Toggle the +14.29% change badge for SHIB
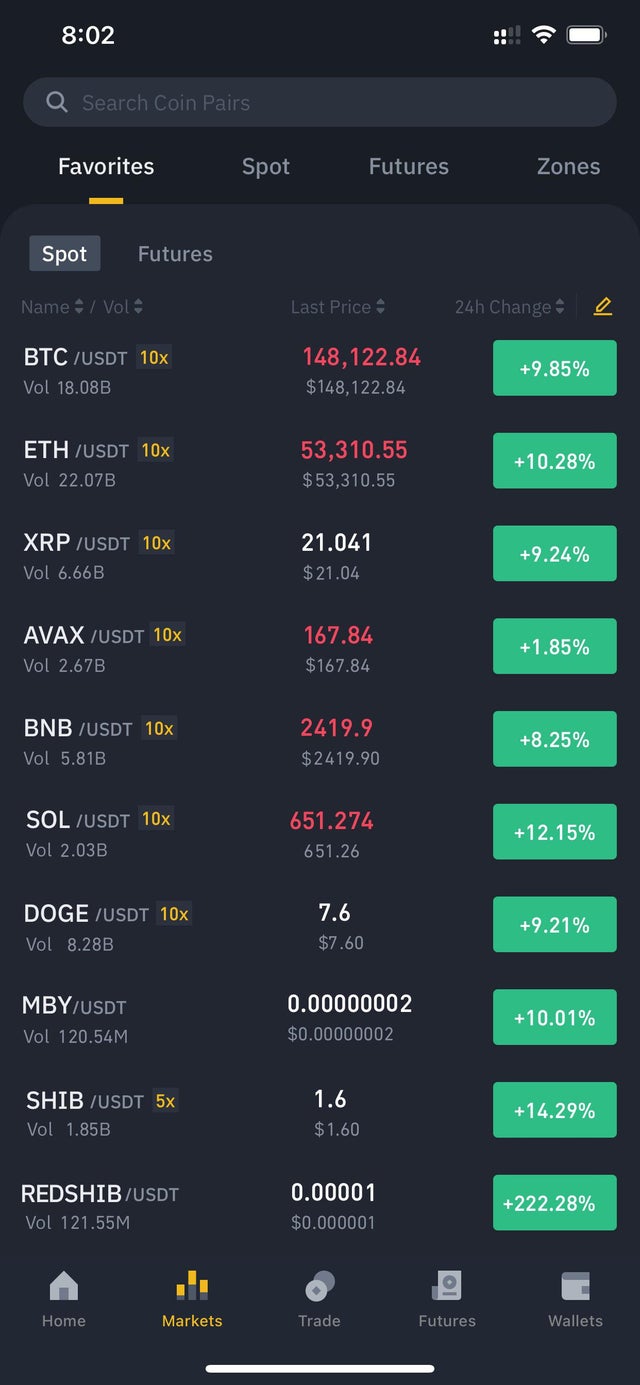This screenshot has height=1385, width=640. coord(555,1110)
